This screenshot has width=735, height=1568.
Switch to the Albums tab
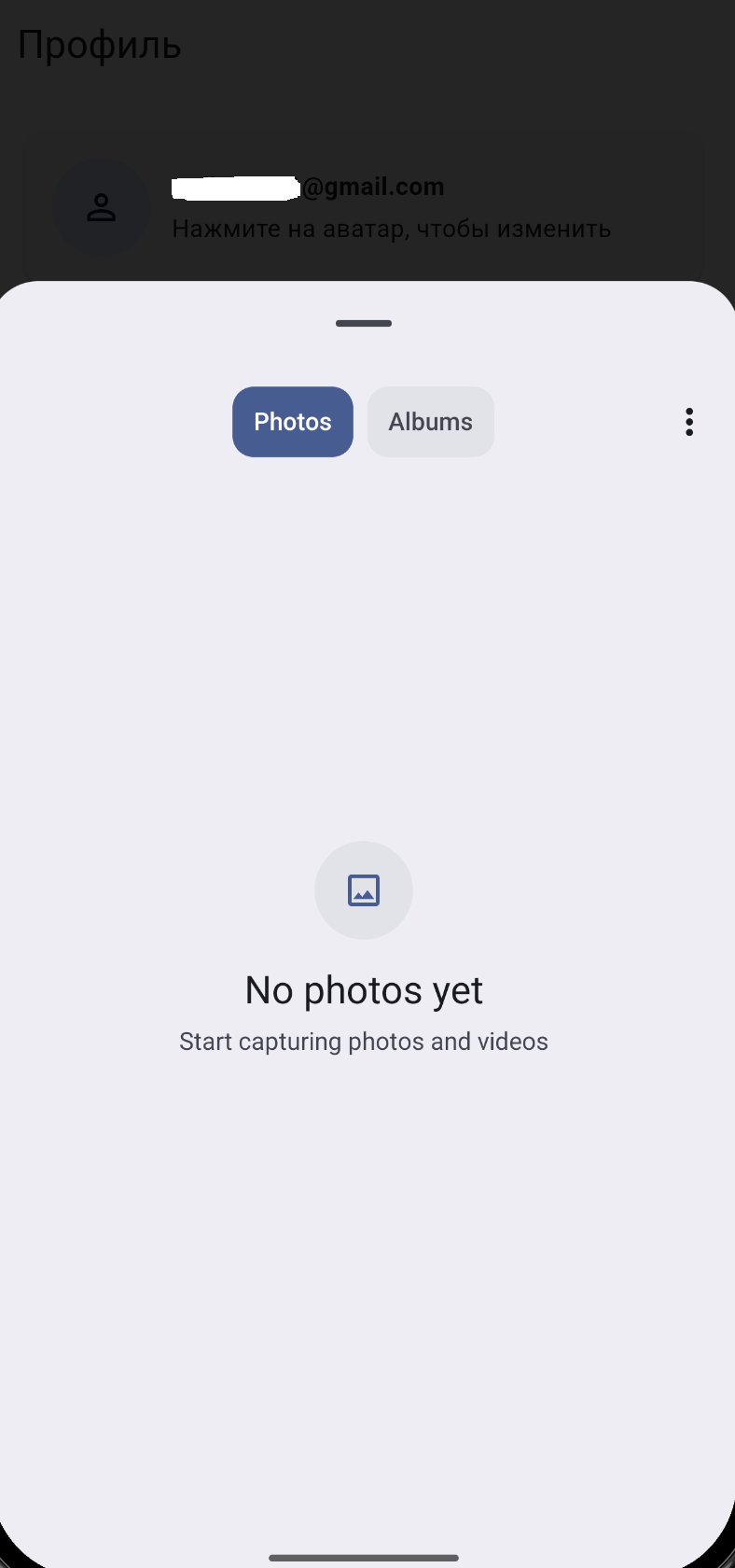click(x=430, y=422)
